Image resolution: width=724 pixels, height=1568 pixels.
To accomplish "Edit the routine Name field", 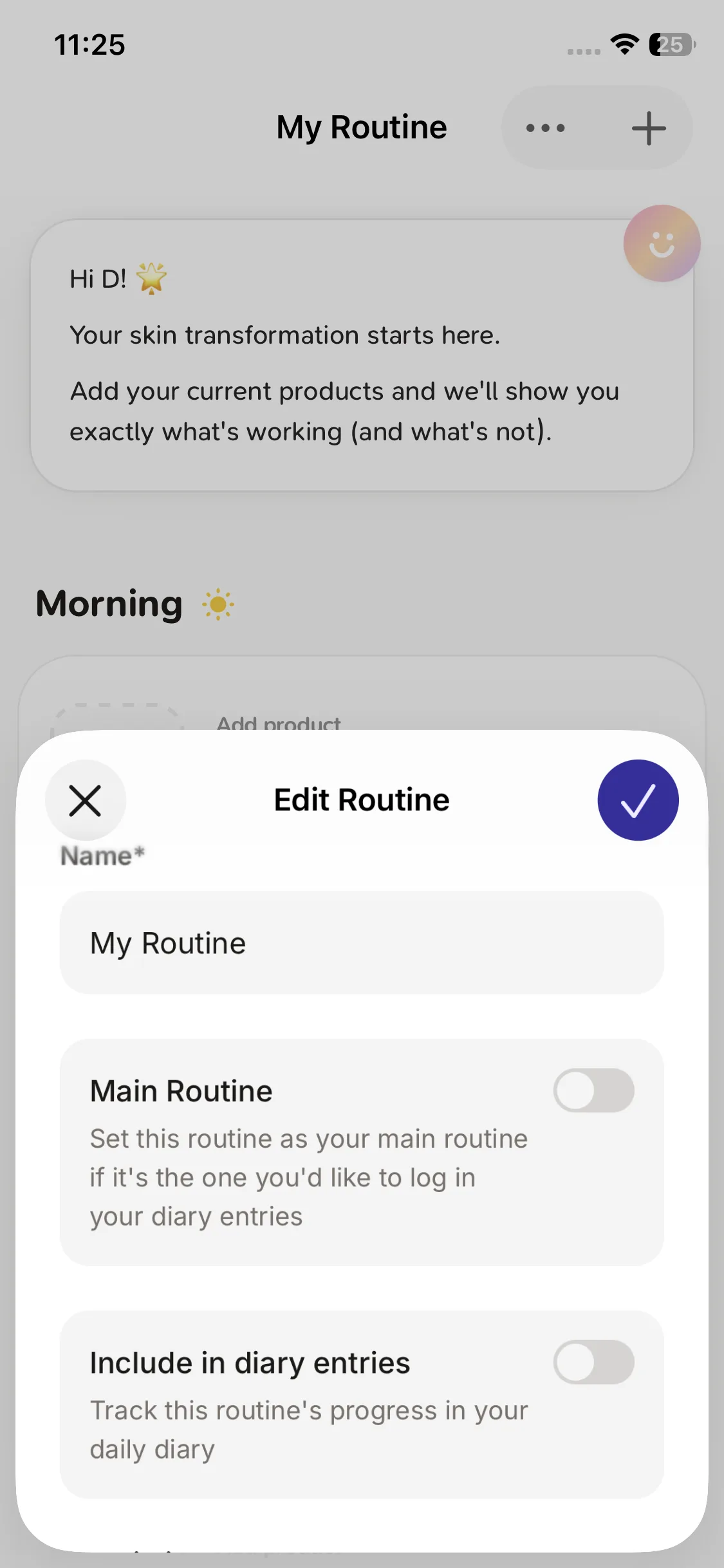I will [x=361, y=943].
